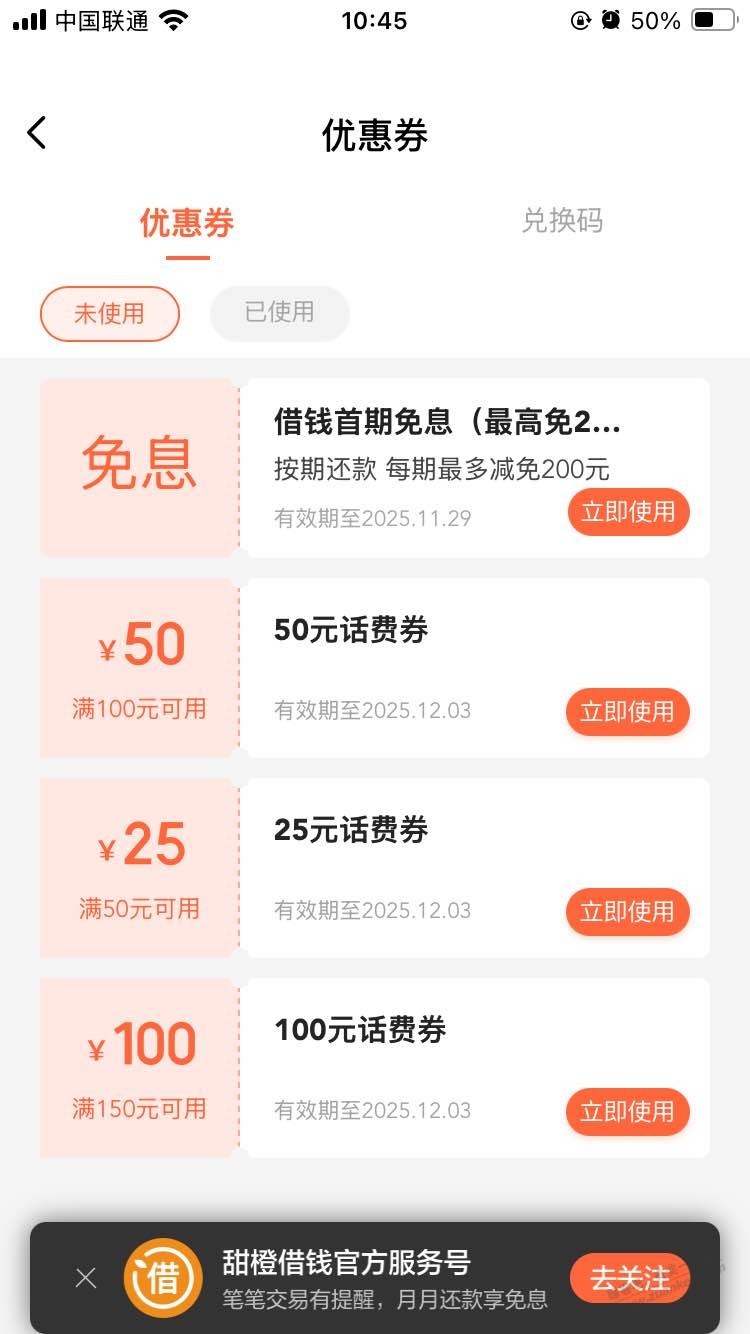Screen dimensions: 750x1334
Task: Use the 50元话费券 now
Action: pyautogui.click(x=628, y=712)
